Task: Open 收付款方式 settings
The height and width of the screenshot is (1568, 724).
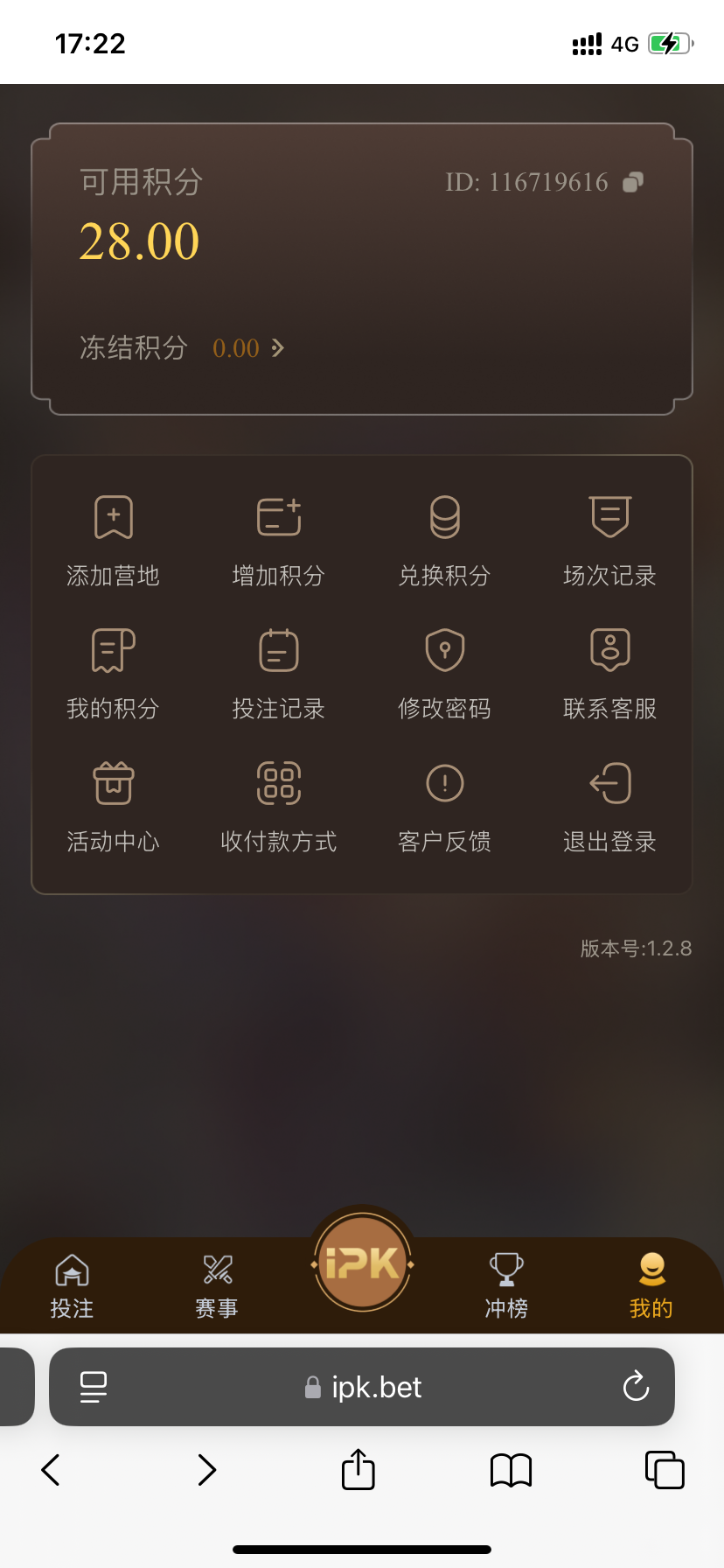Action: 279,806
